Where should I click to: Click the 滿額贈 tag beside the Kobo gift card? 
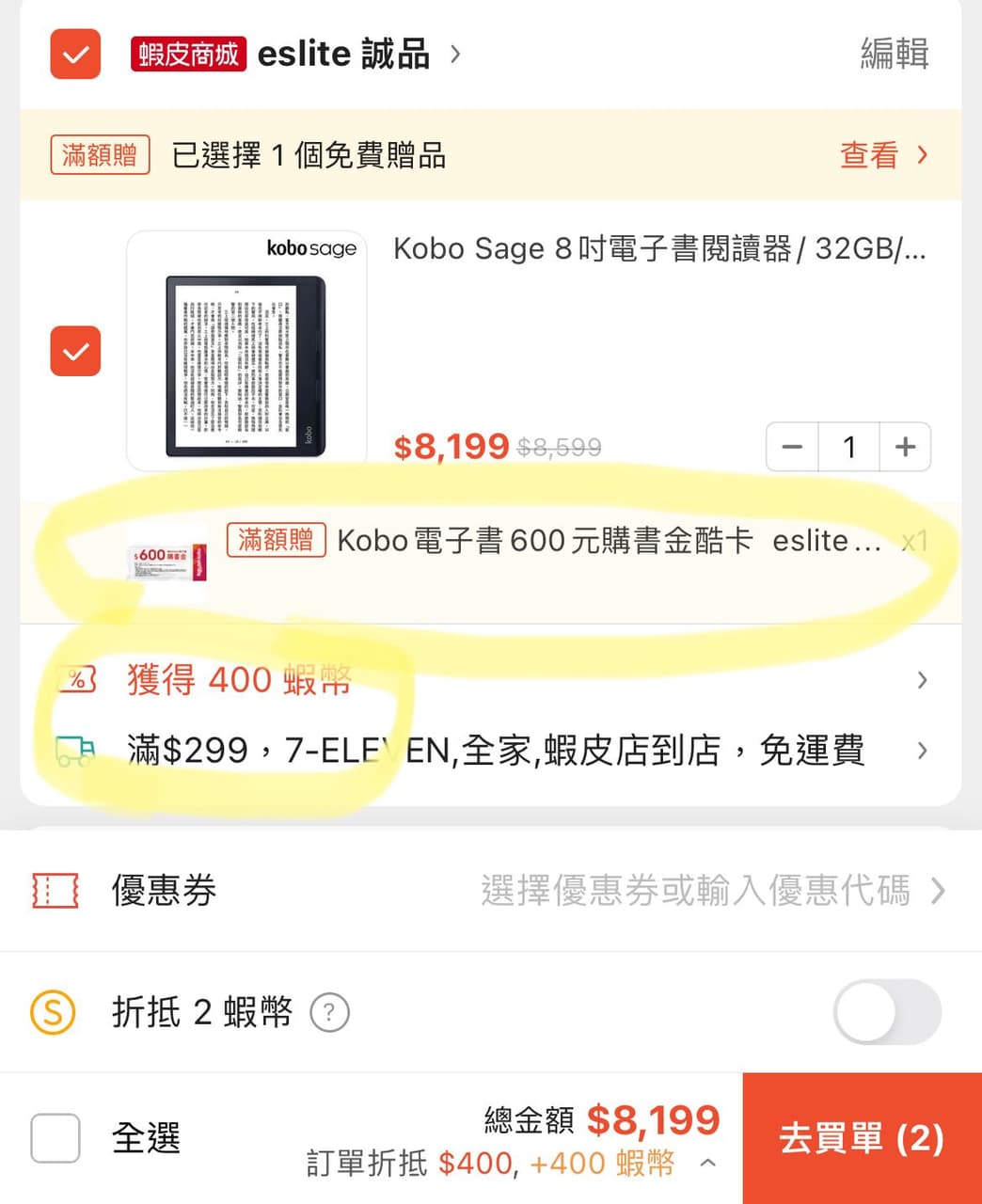coord(276,540)
